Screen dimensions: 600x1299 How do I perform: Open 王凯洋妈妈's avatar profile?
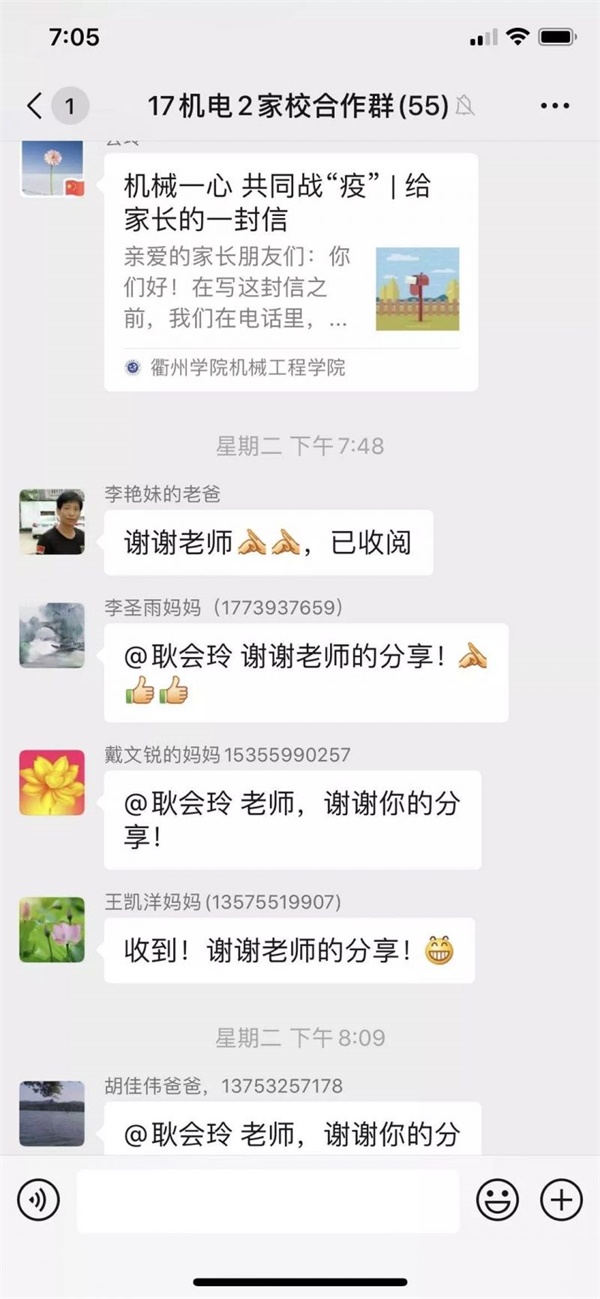(52, 930)
